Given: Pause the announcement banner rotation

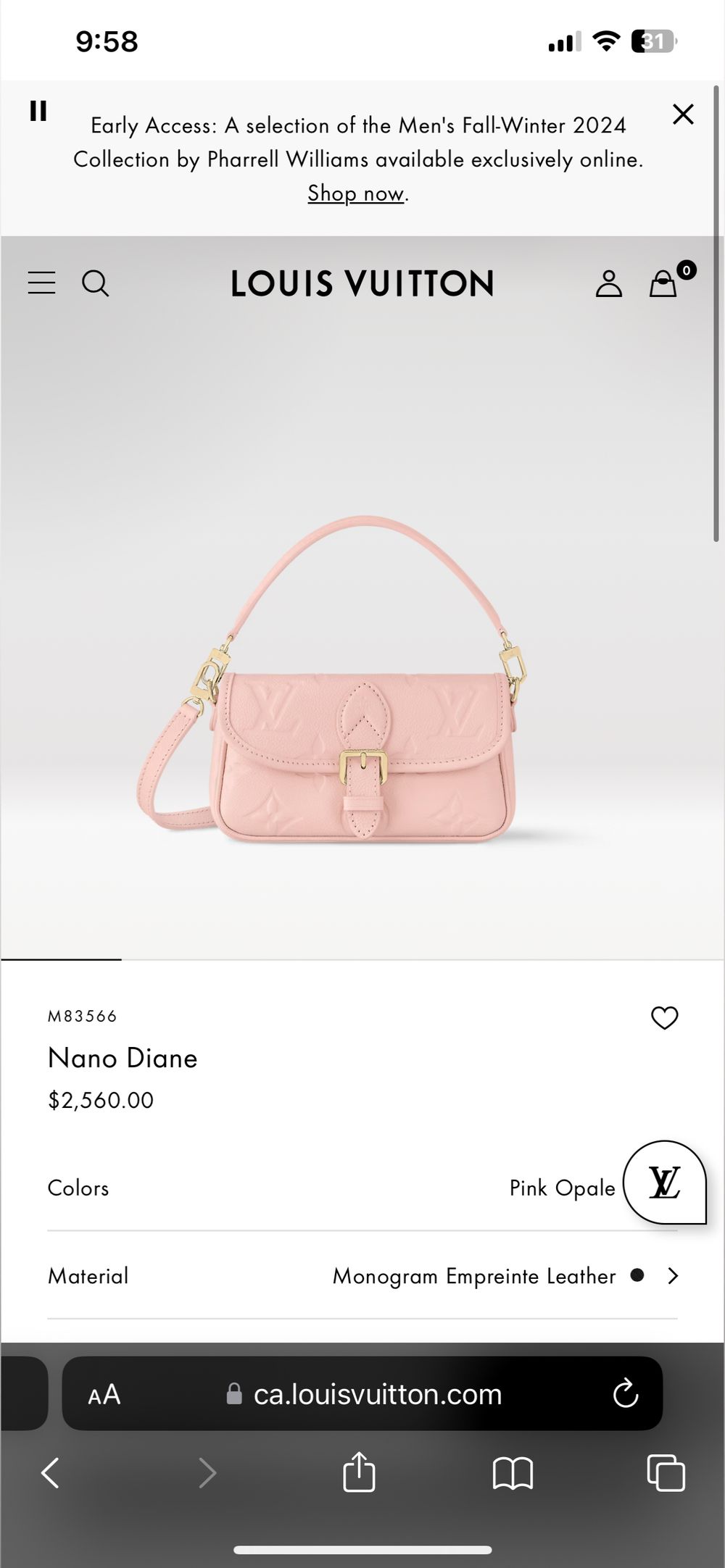Looking at the screenshot, I should click(38, 111).
